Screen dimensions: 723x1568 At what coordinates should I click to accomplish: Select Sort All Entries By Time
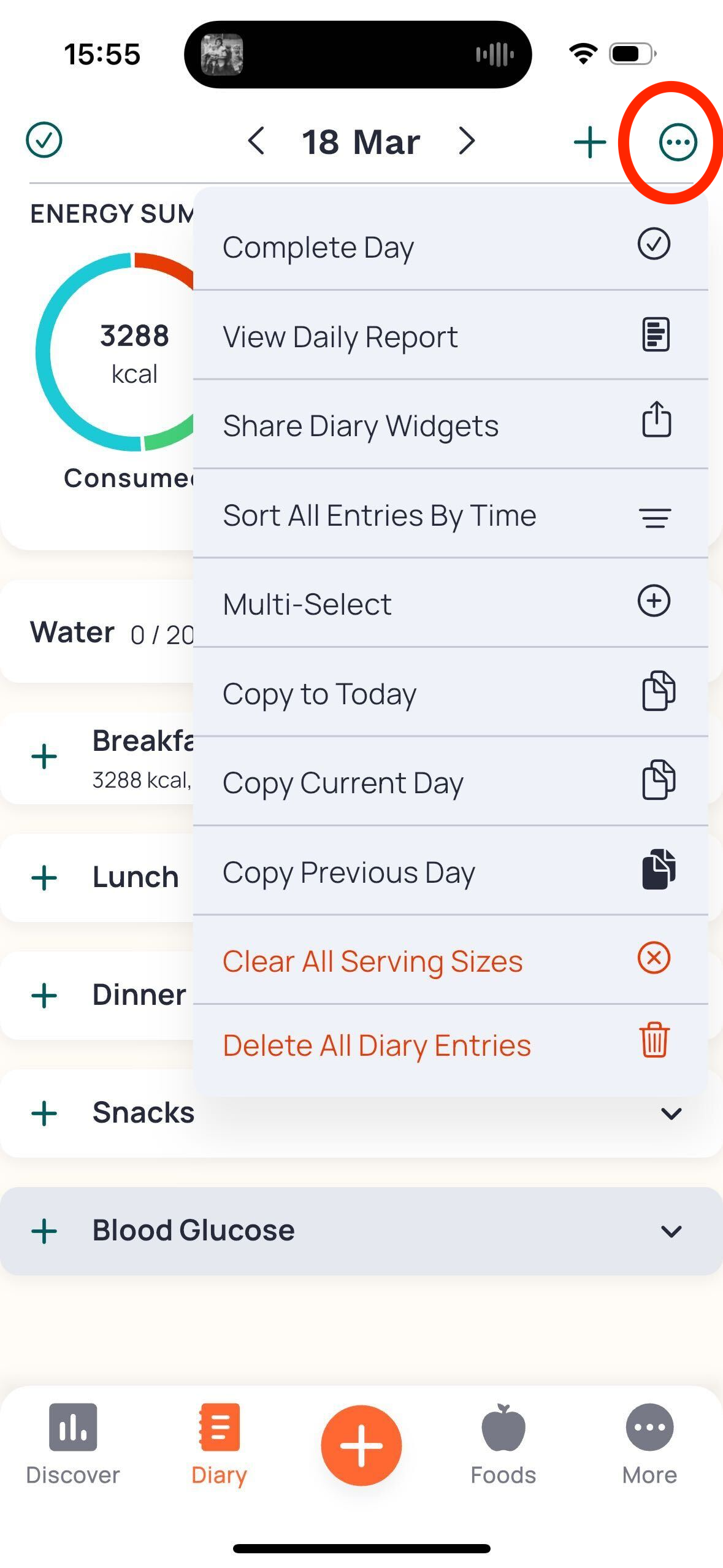point(451,514)
